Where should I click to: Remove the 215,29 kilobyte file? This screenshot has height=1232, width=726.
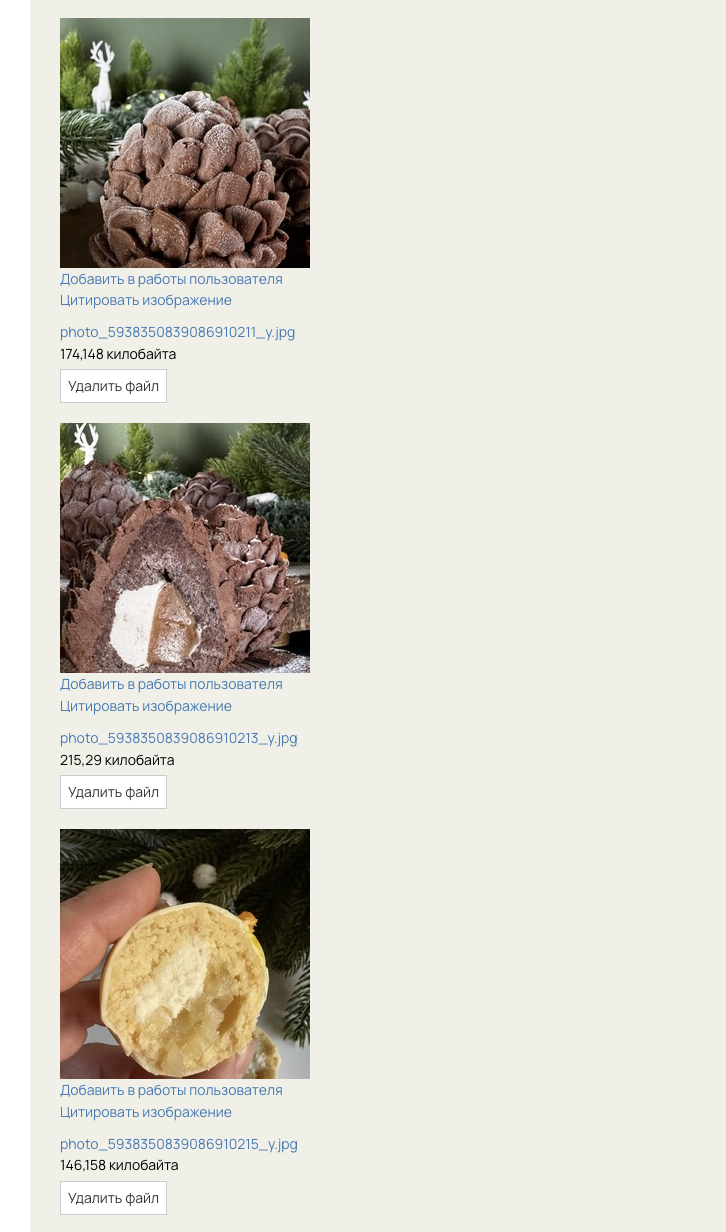(x=113, y=792)
